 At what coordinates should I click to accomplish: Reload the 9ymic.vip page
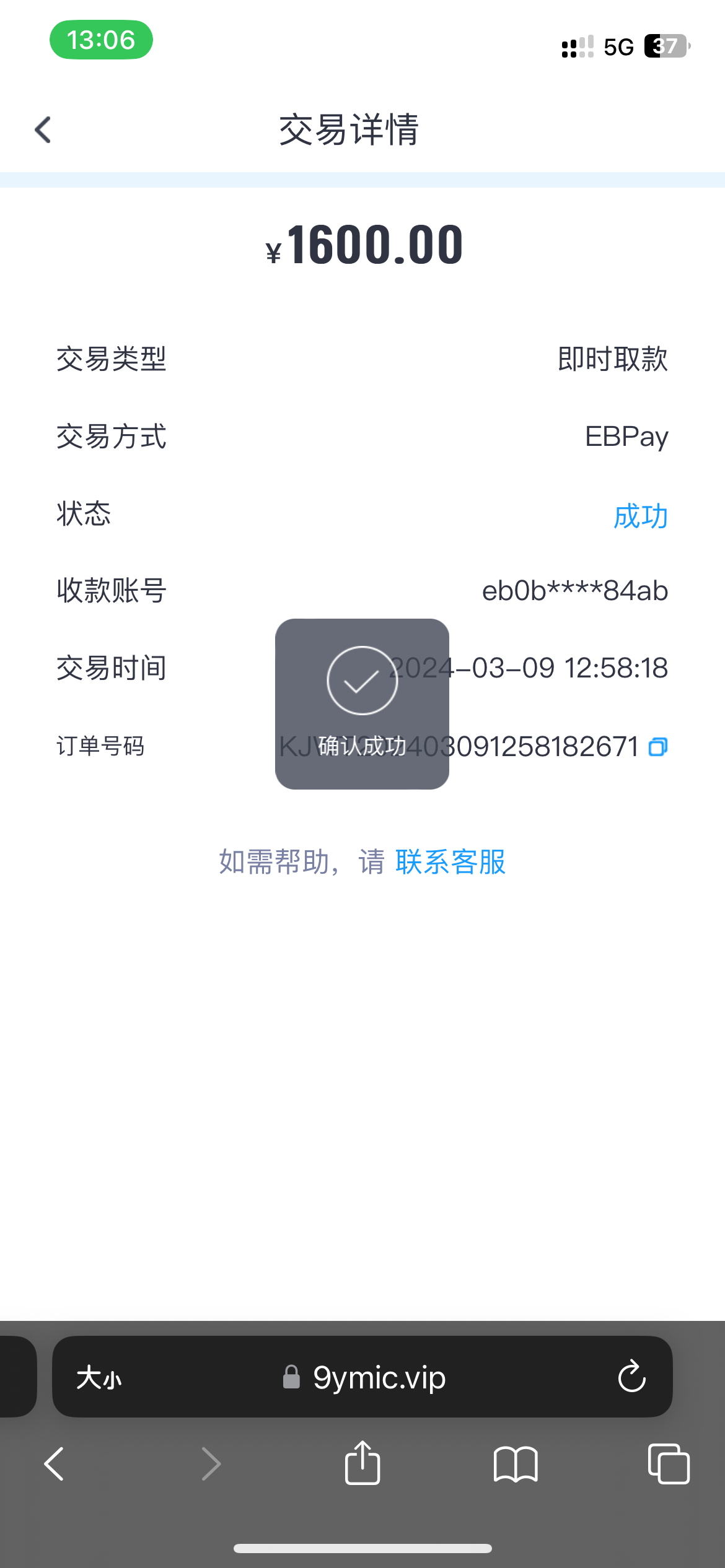point(631,1377)
